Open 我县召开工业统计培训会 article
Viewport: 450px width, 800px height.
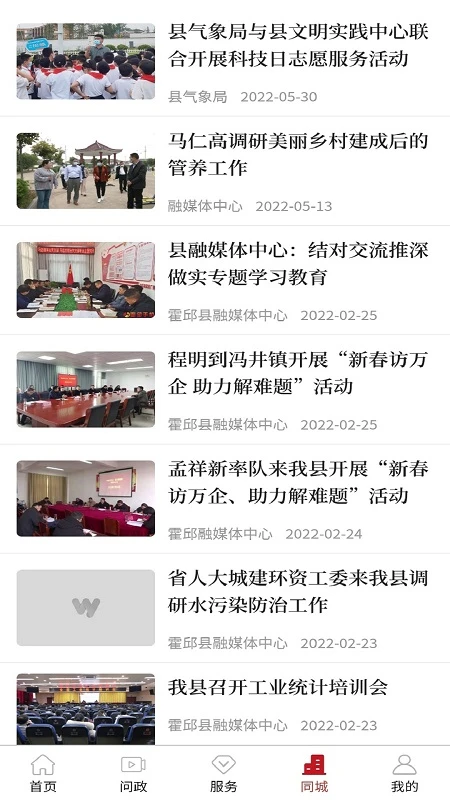point(225,705)
